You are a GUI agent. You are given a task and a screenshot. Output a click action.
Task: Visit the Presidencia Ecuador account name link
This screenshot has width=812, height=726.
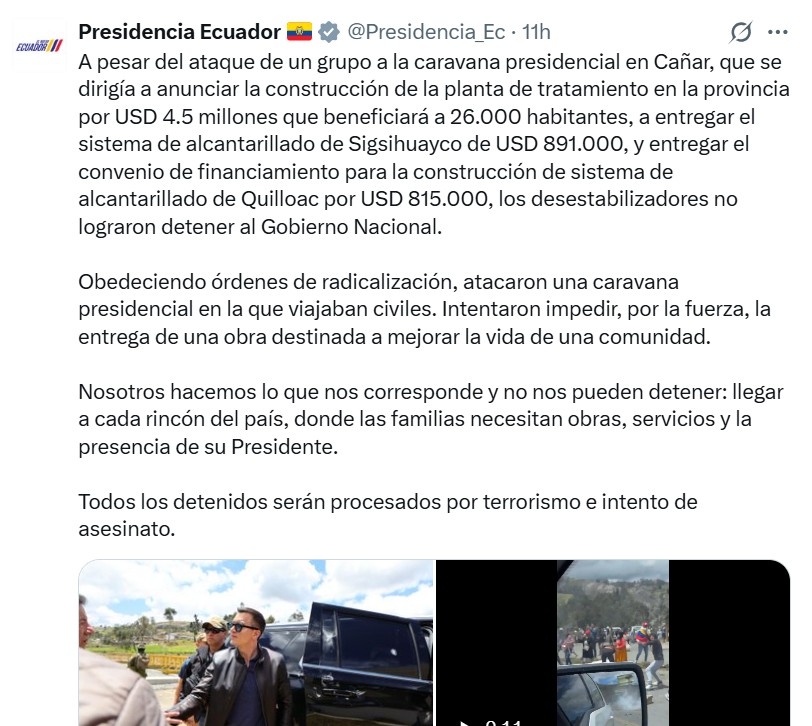pyautogui.click(x=179, y=33)
